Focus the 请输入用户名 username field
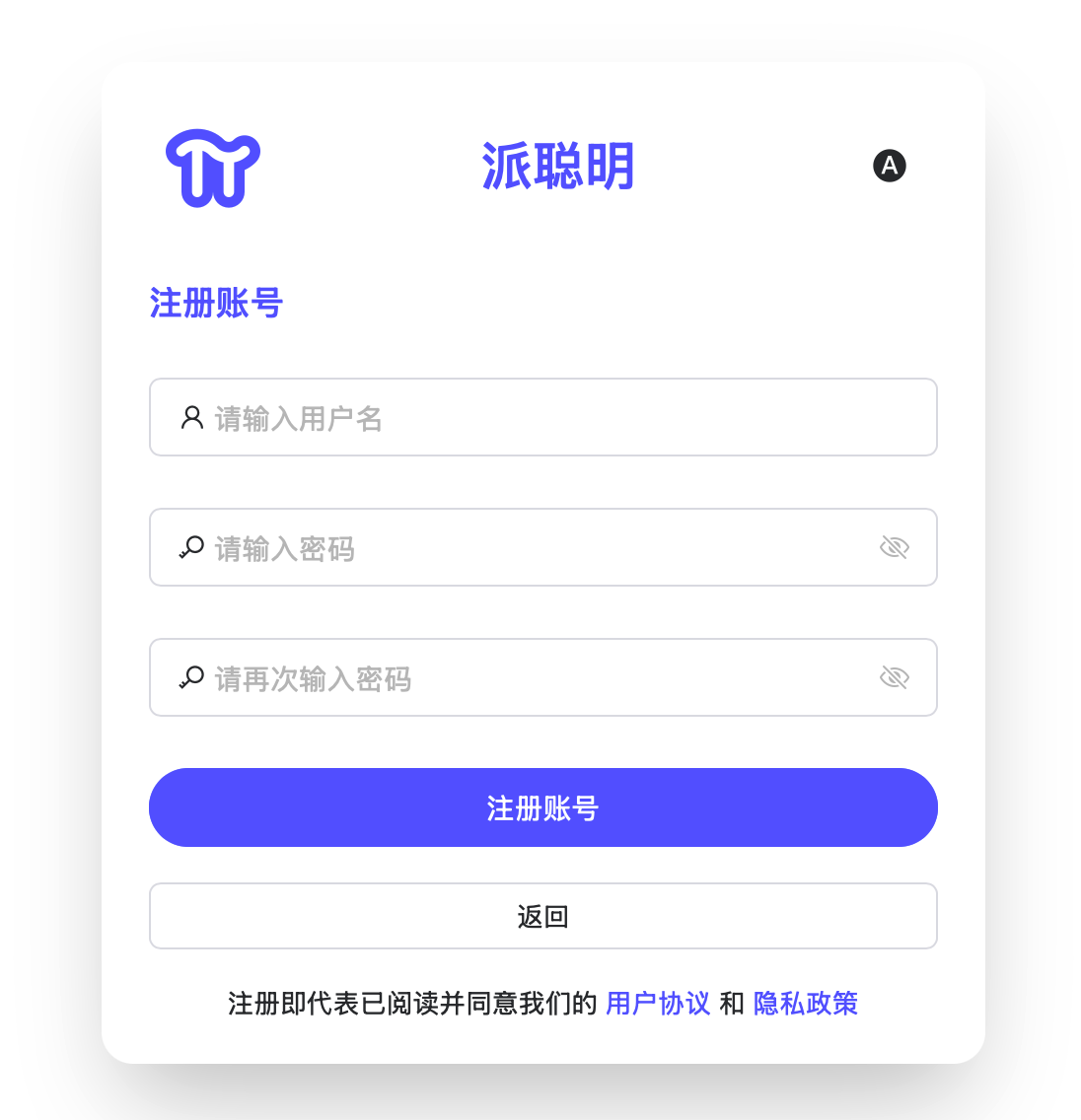 point(542,418)
